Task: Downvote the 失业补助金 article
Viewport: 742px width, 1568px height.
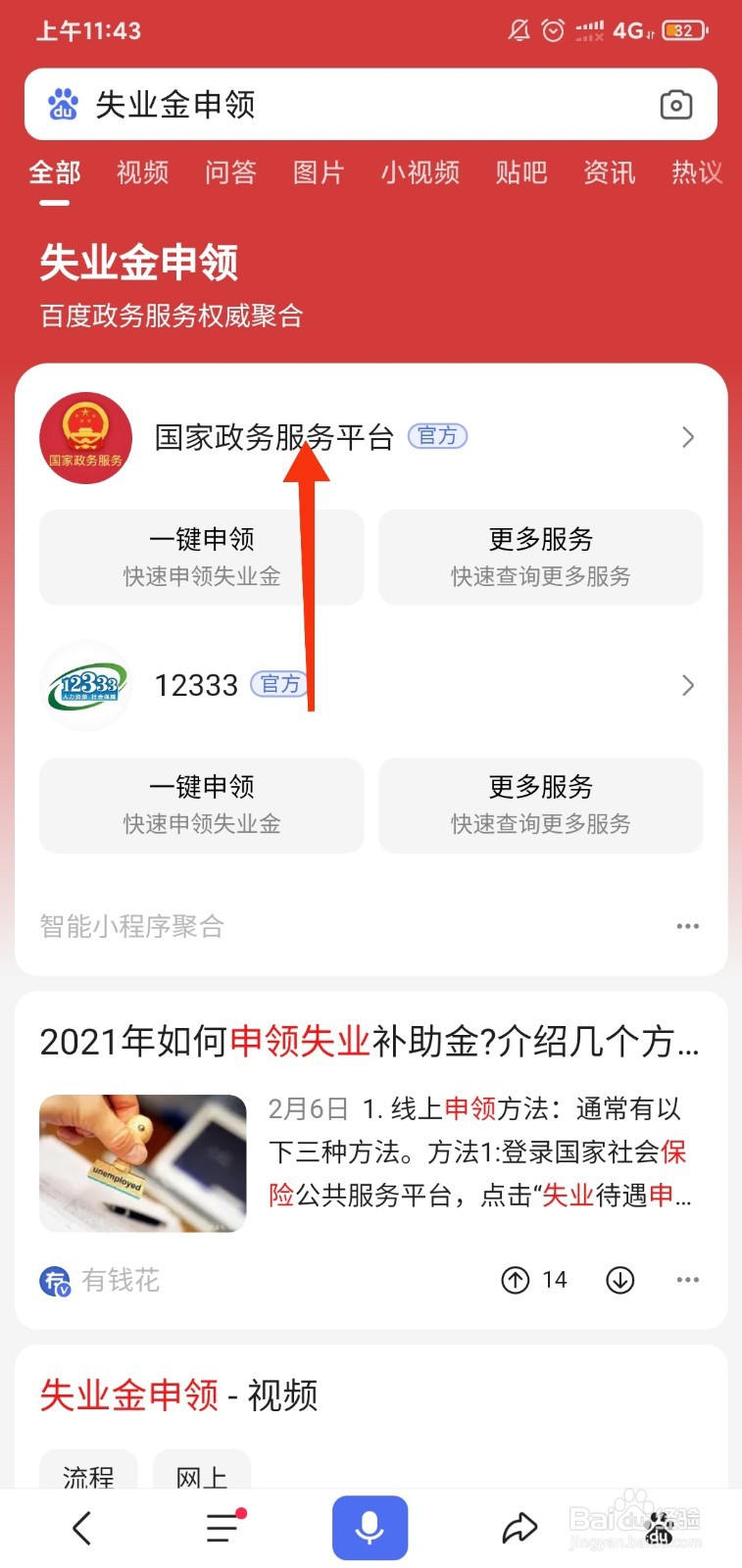Action: coord(619,1280)
